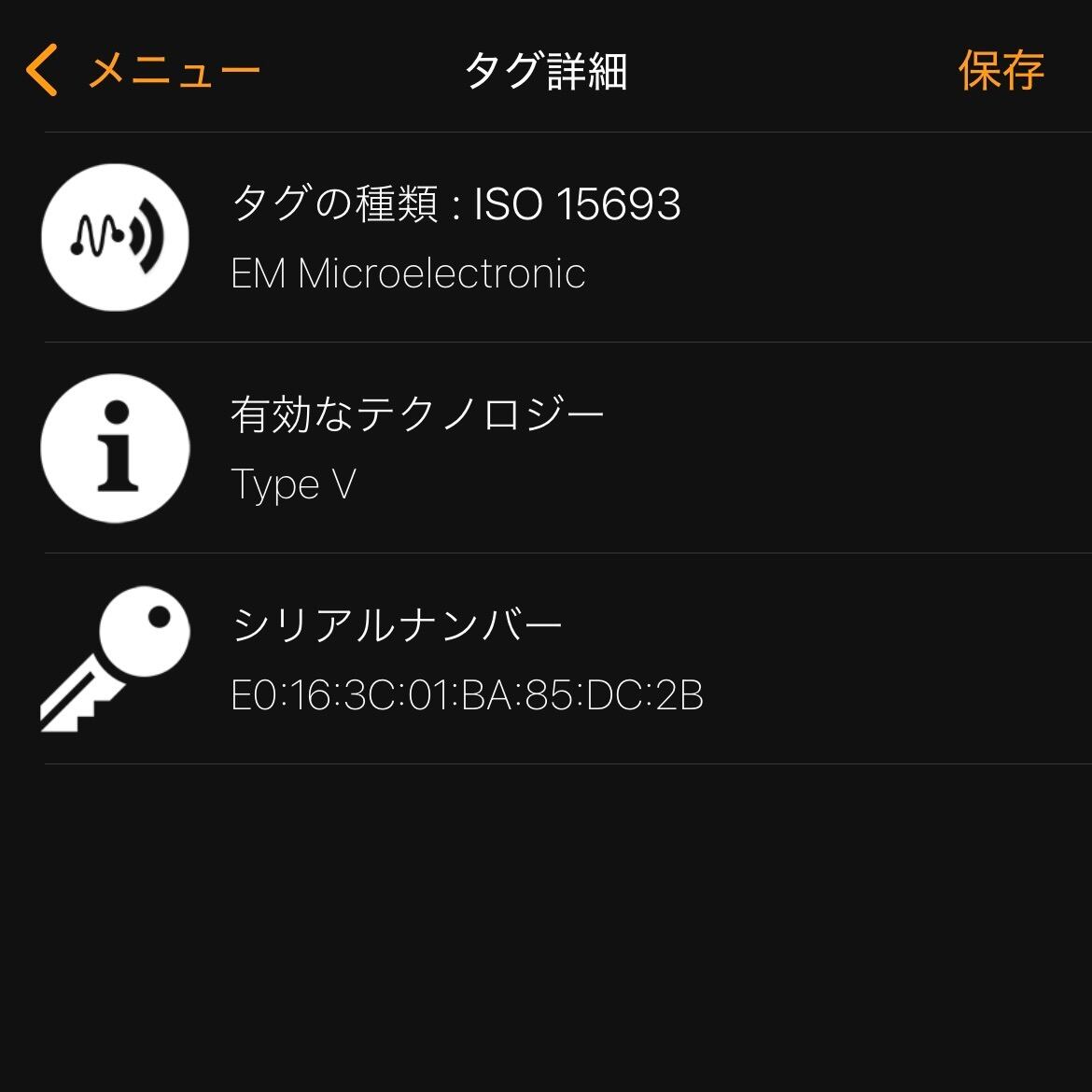Select the 有効なテクノロジー Type V row
Image resolution: width=1092 pixels, height=1092 pixels.
pyautogui.click(x=546, y=448)
